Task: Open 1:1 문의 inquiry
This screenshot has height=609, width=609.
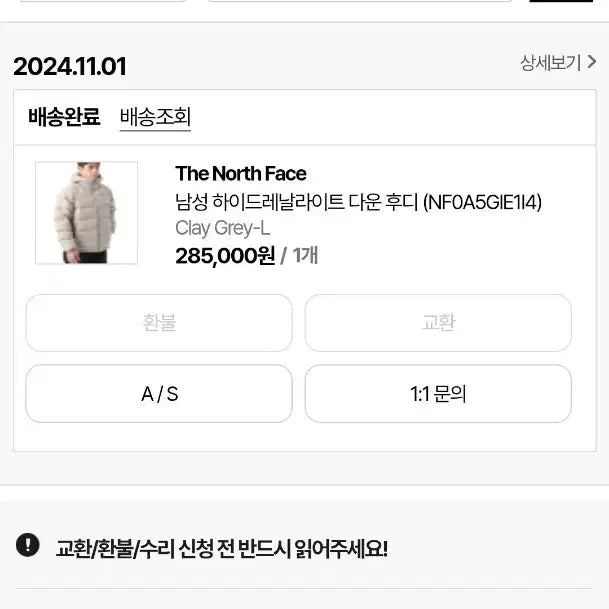Action: [x=438, y=394]
